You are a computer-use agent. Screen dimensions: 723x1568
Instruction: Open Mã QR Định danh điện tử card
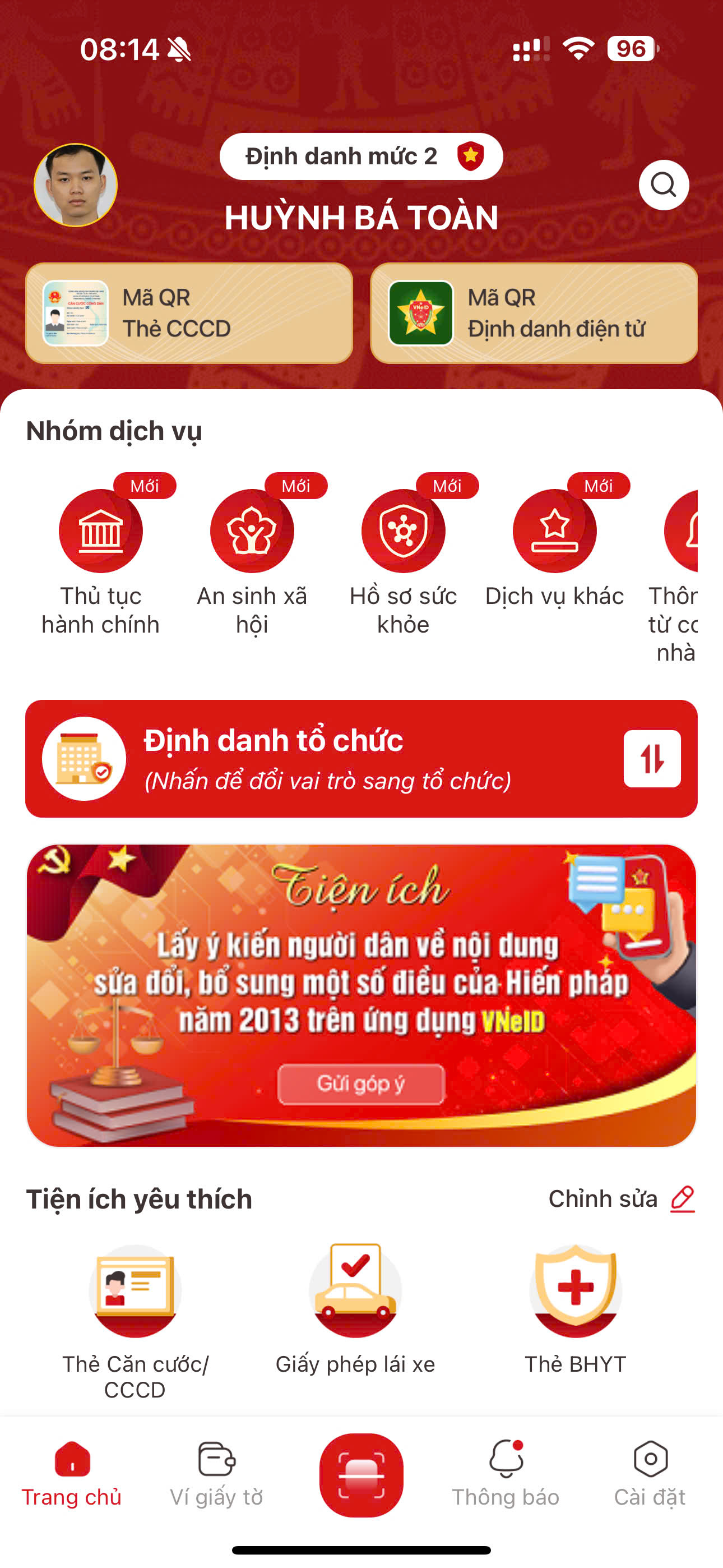pos(533,313)
